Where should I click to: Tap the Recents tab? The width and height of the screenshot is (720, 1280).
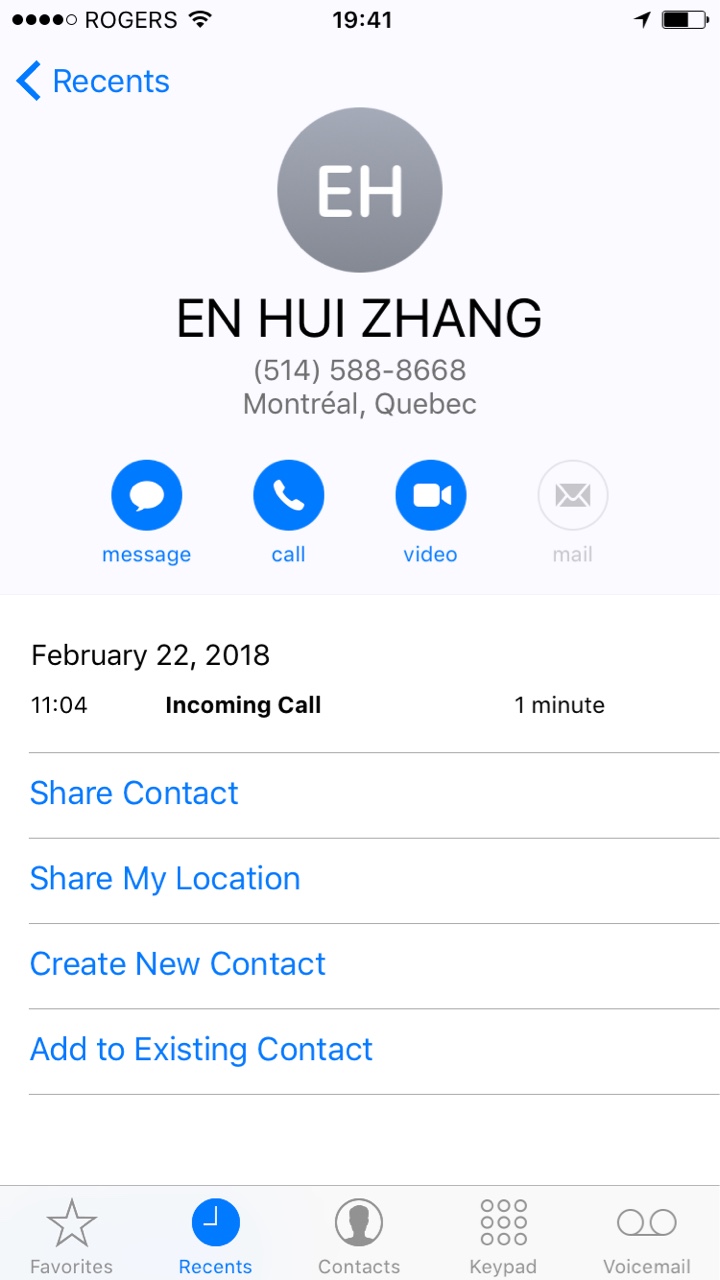click(x=216, y=1236)
